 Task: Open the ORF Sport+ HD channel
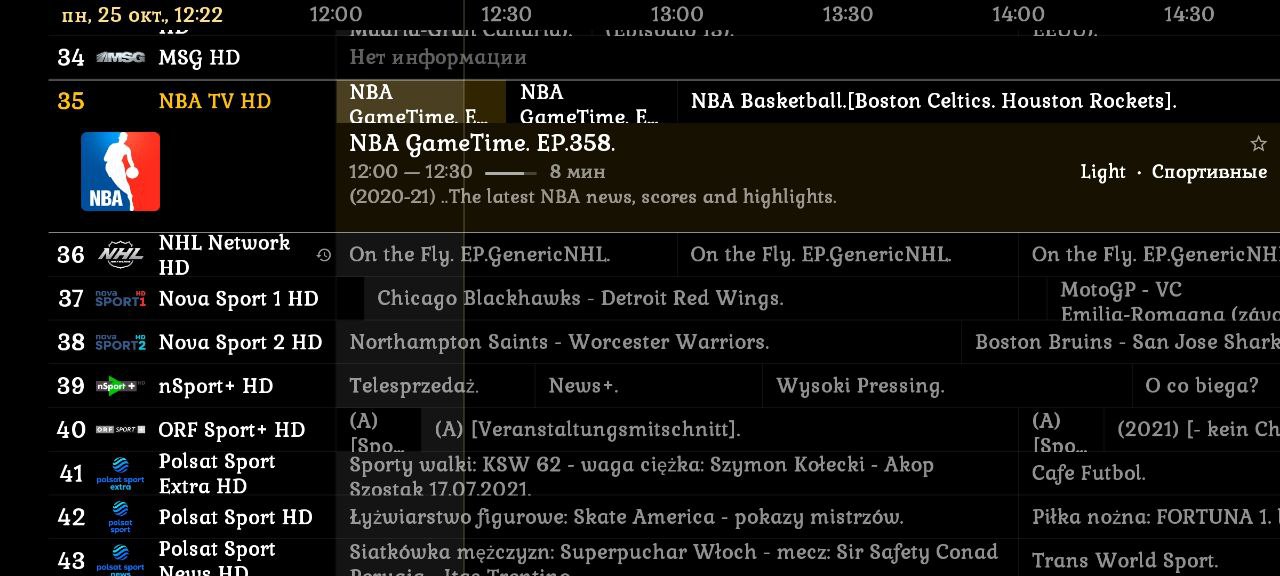[231, 430]
